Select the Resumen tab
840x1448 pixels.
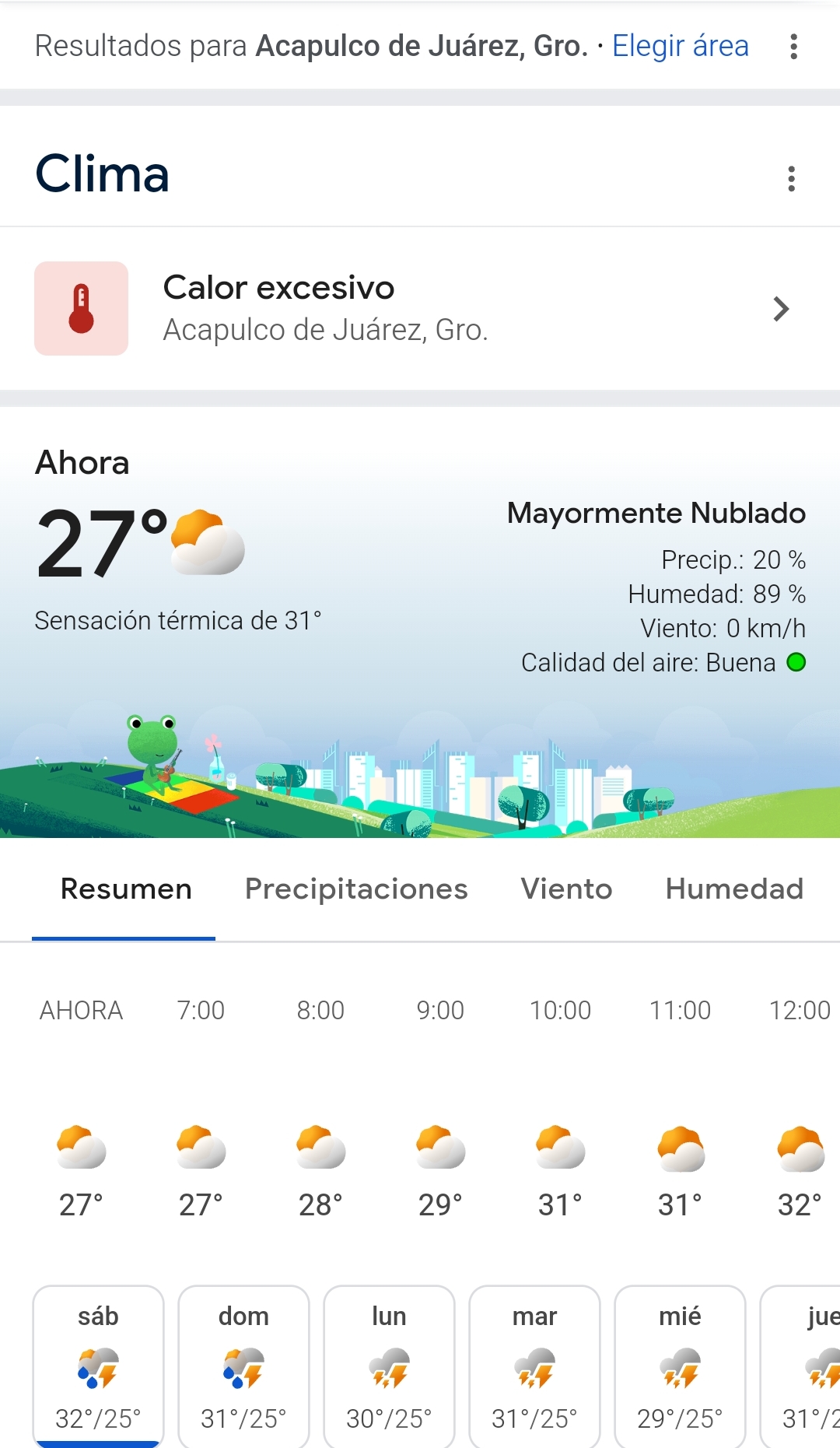tap(126, 889)
